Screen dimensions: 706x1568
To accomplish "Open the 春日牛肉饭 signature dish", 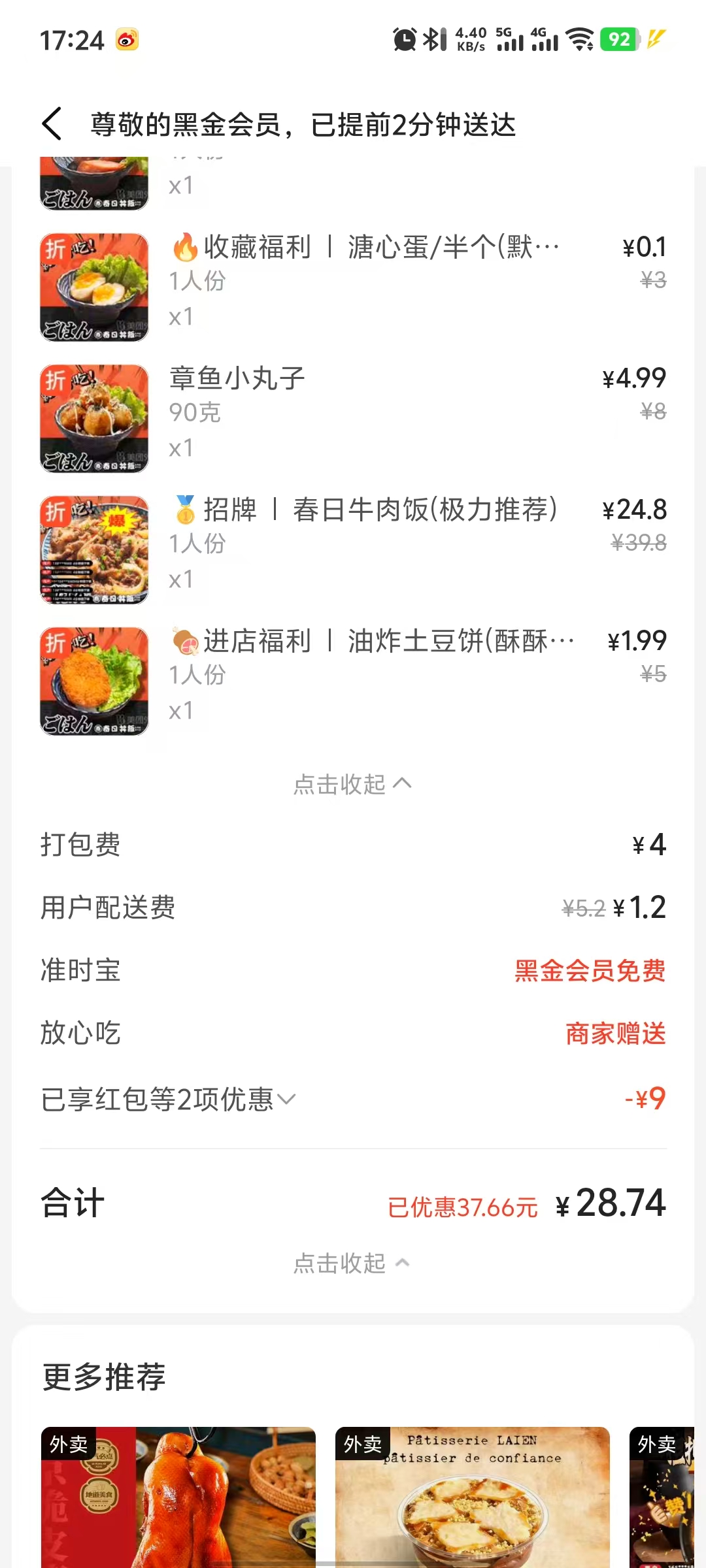I will coord(379,510).
